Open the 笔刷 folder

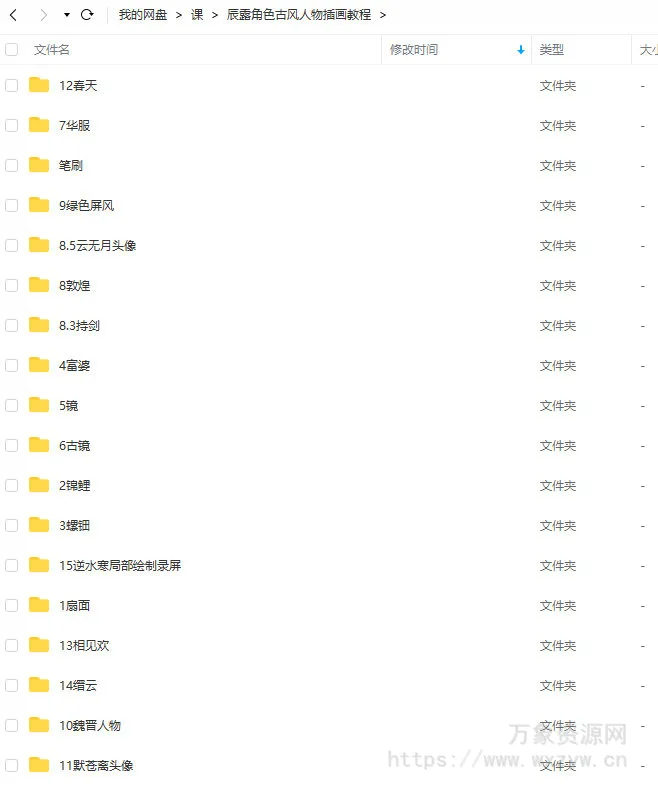pyautogui.click(x=71, y=166)
